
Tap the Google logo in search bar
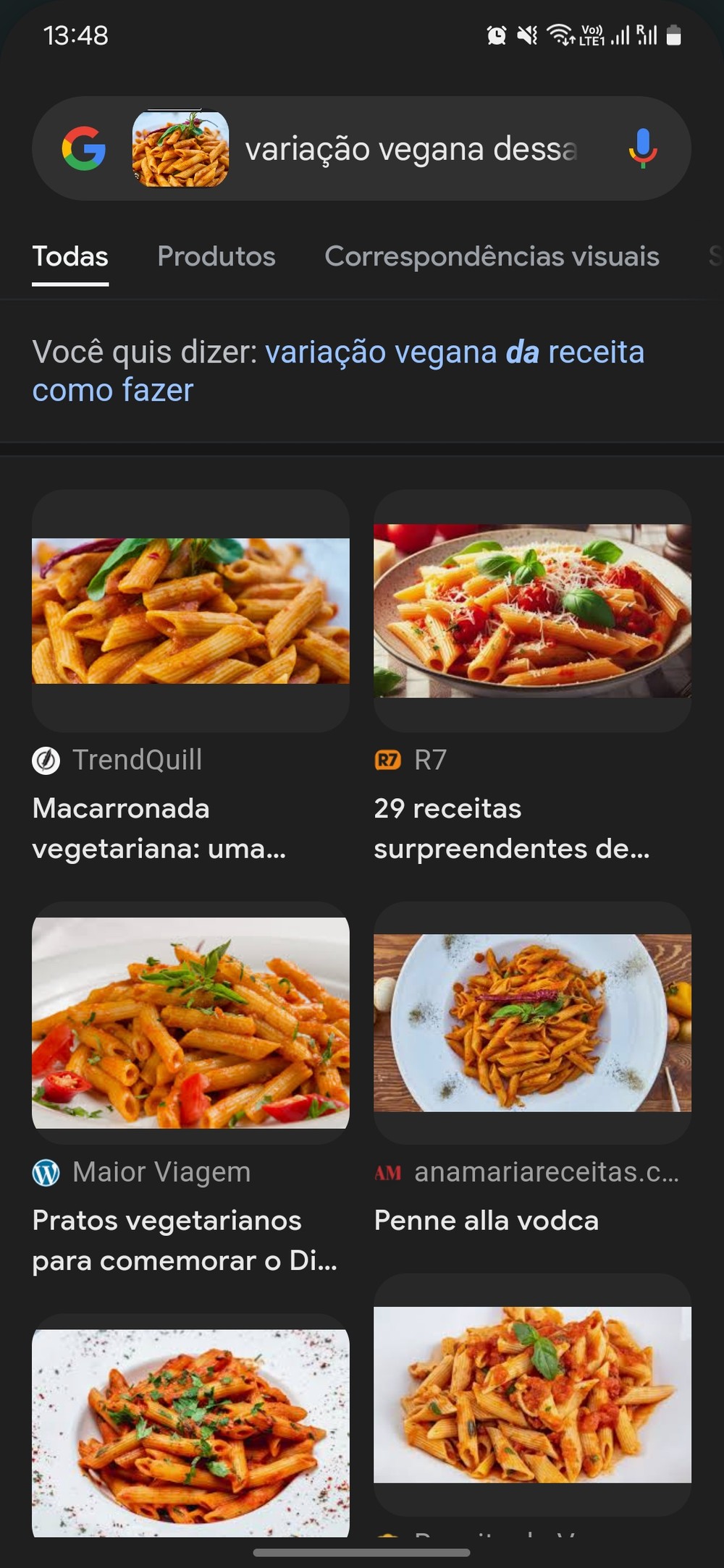[84, 148]
